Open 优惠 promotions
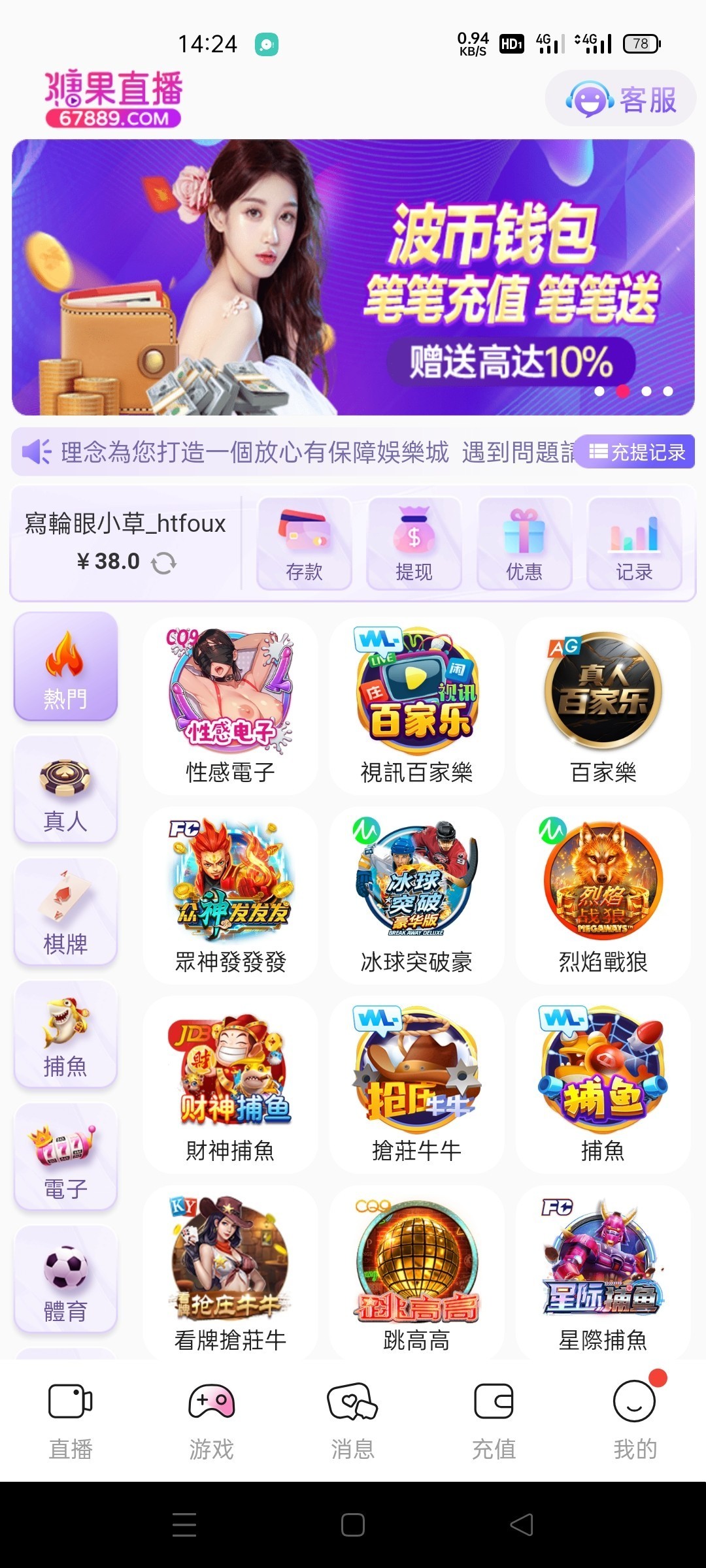Screen dimensions: 706x1568 pyautogui.click(x=524, y=544)
